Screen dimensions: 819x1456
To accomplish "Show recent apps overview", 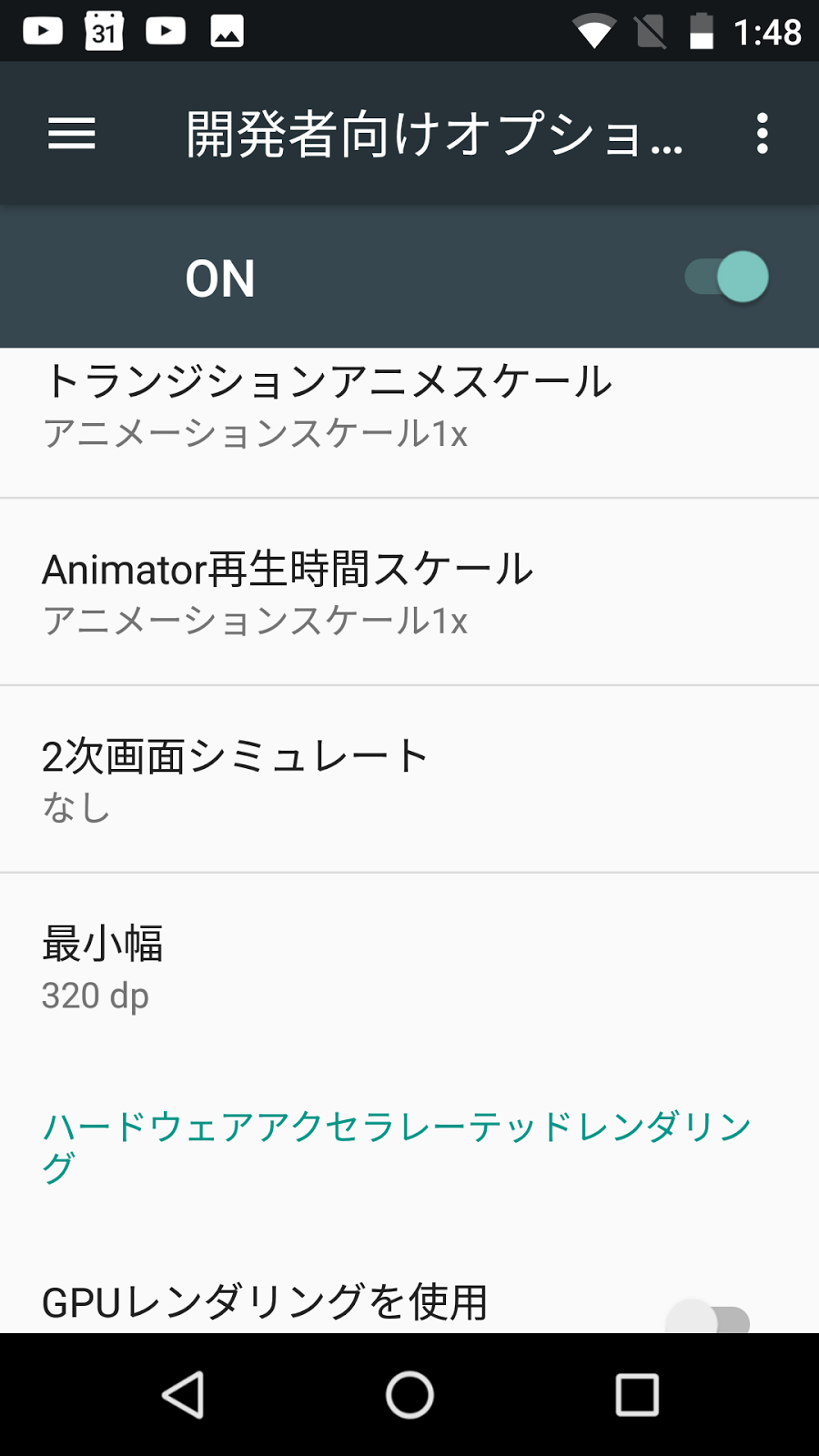I will (x=637, y=1394).
